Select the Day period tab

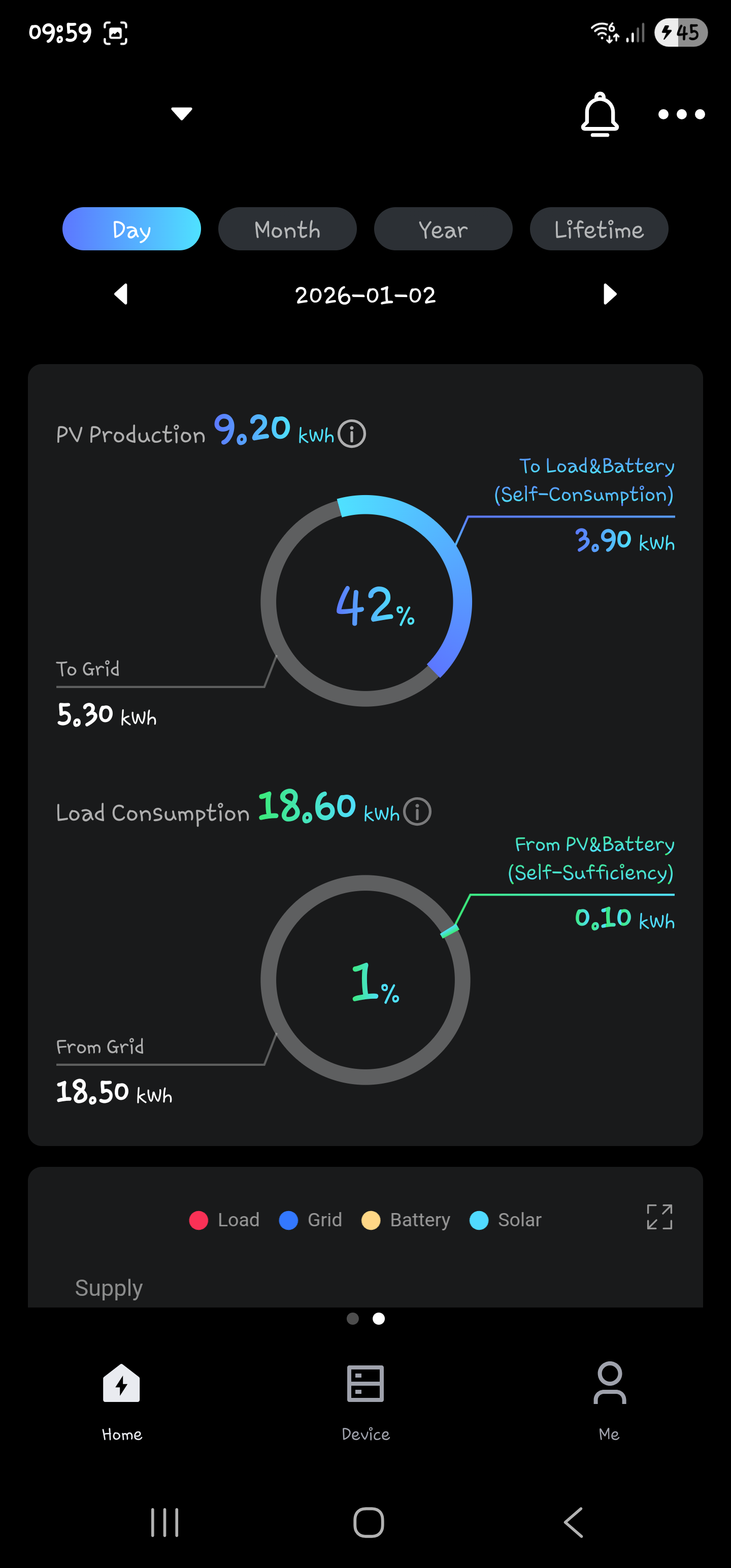coord(131,229)
